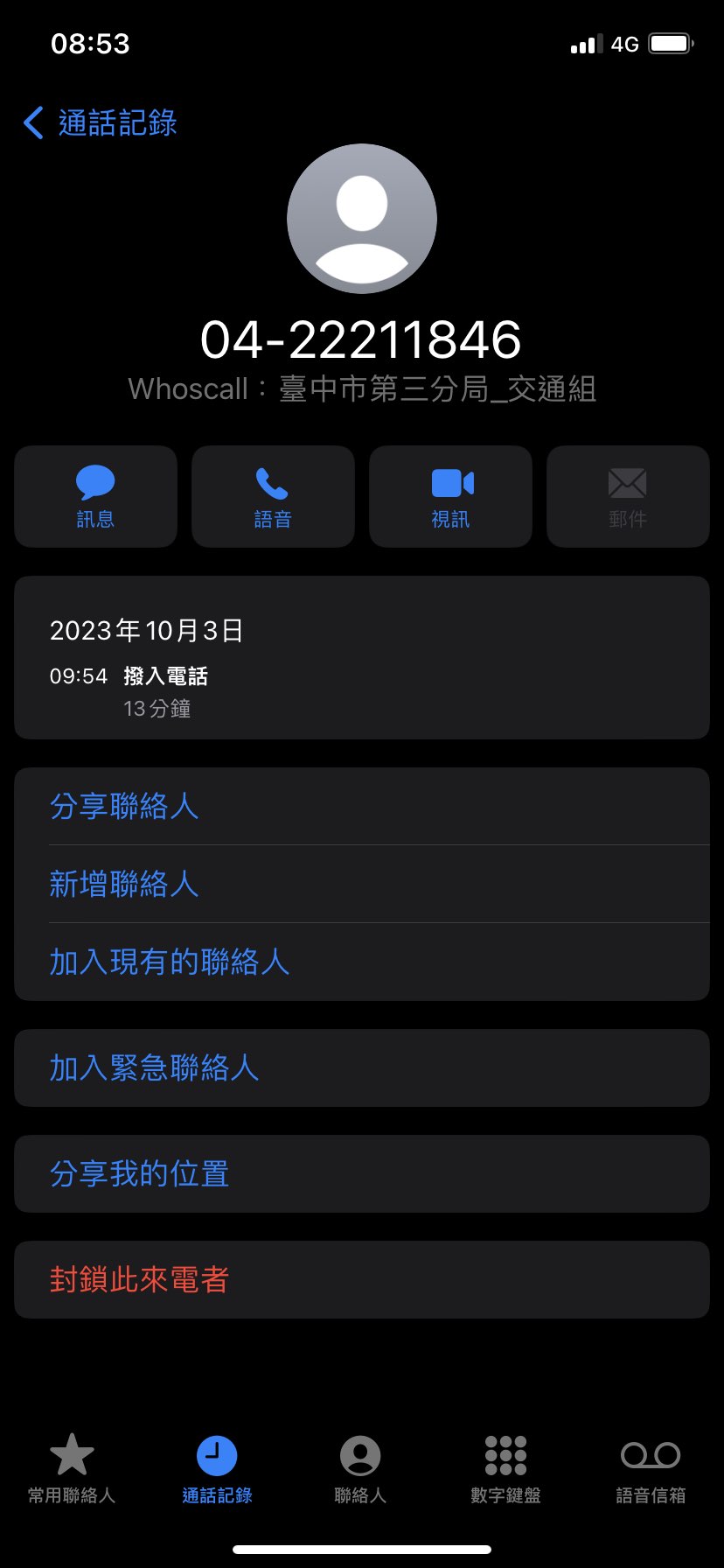Open the 聯絡人 tab
The height and width of the screenshot is (1568, 724).
(x=360, y=1470)
